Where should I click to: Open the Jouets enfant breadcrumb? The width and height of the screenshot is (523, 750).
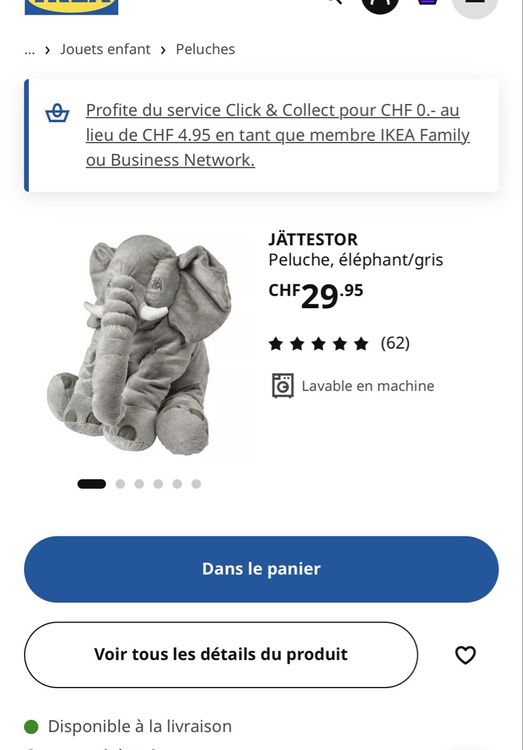coord(105,49)
